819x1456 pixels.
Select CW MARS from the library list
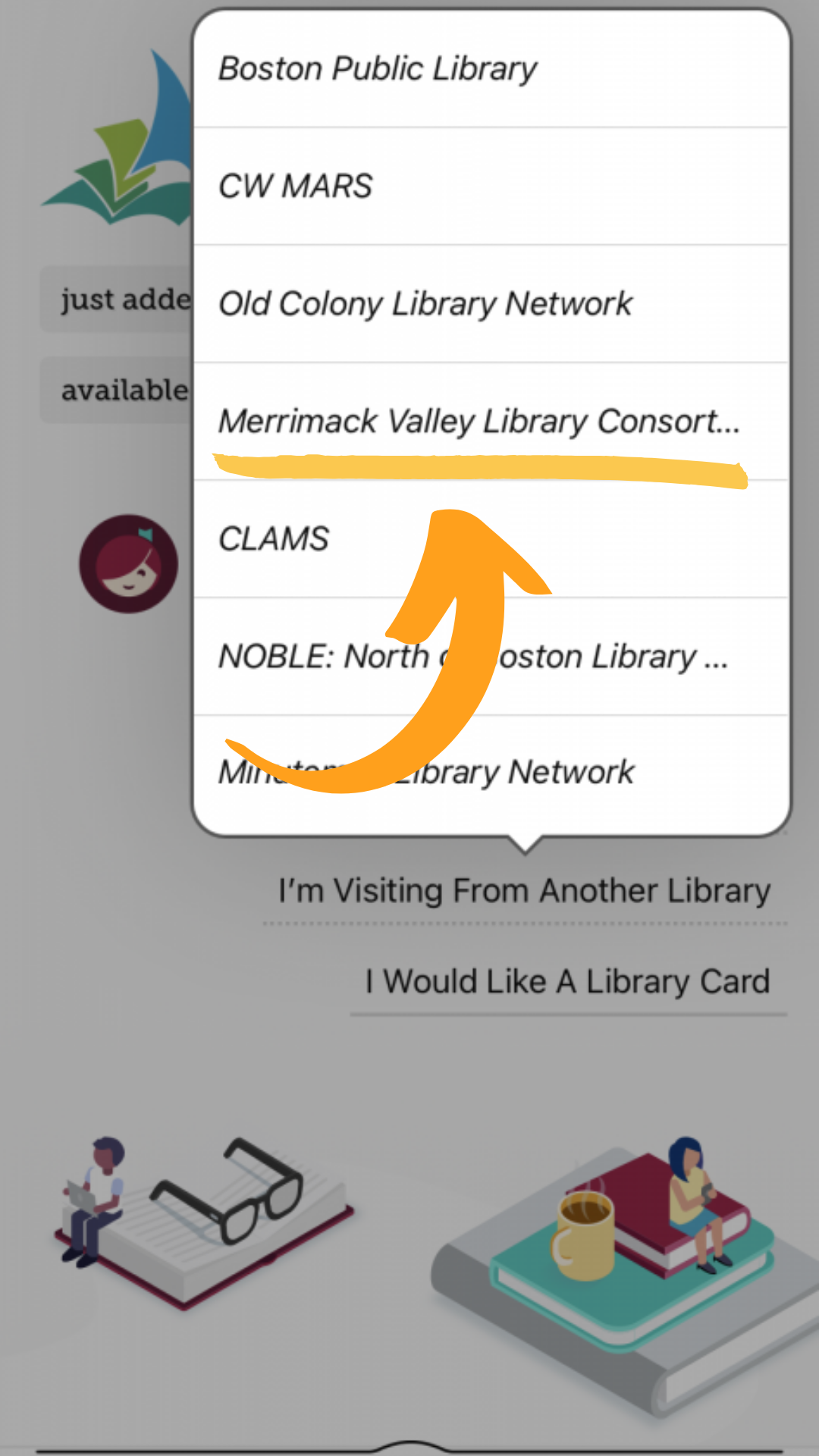pyautogui.click(x=294, y=186)
